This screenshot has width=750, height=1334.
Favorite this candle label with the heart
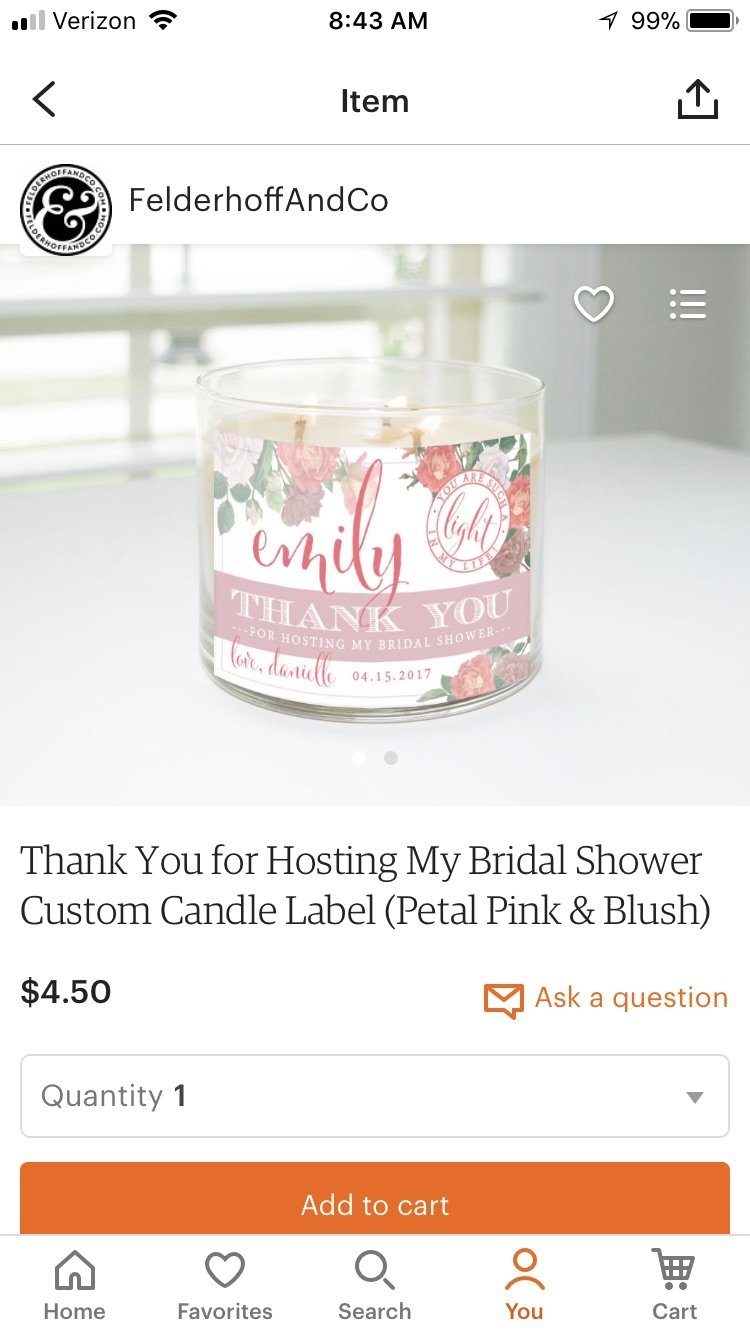593,304
